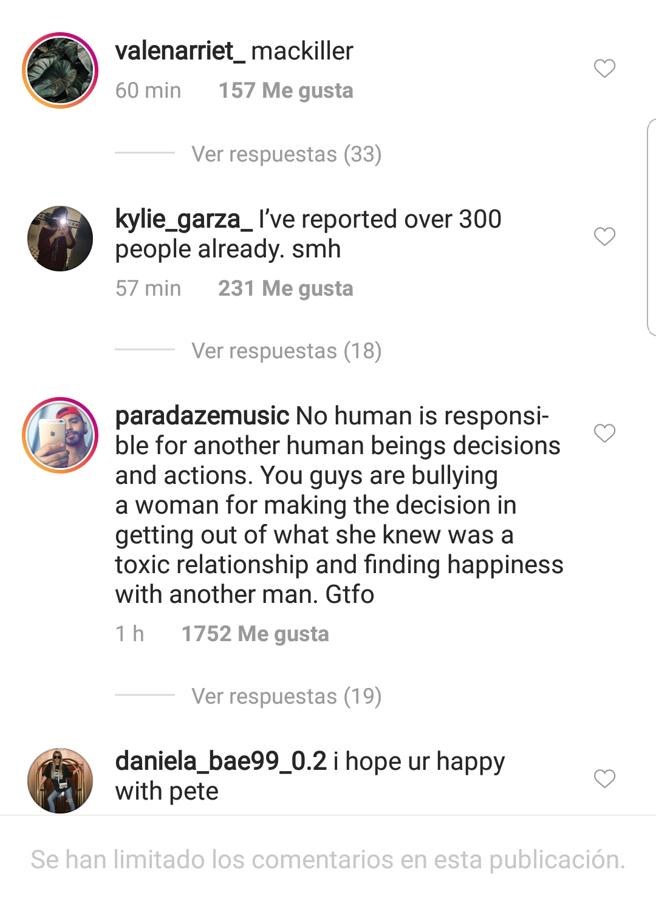Open daniela_bae99_0.2's profile avatar
Viewport: 656px width, 901px height.
point(60,779)
